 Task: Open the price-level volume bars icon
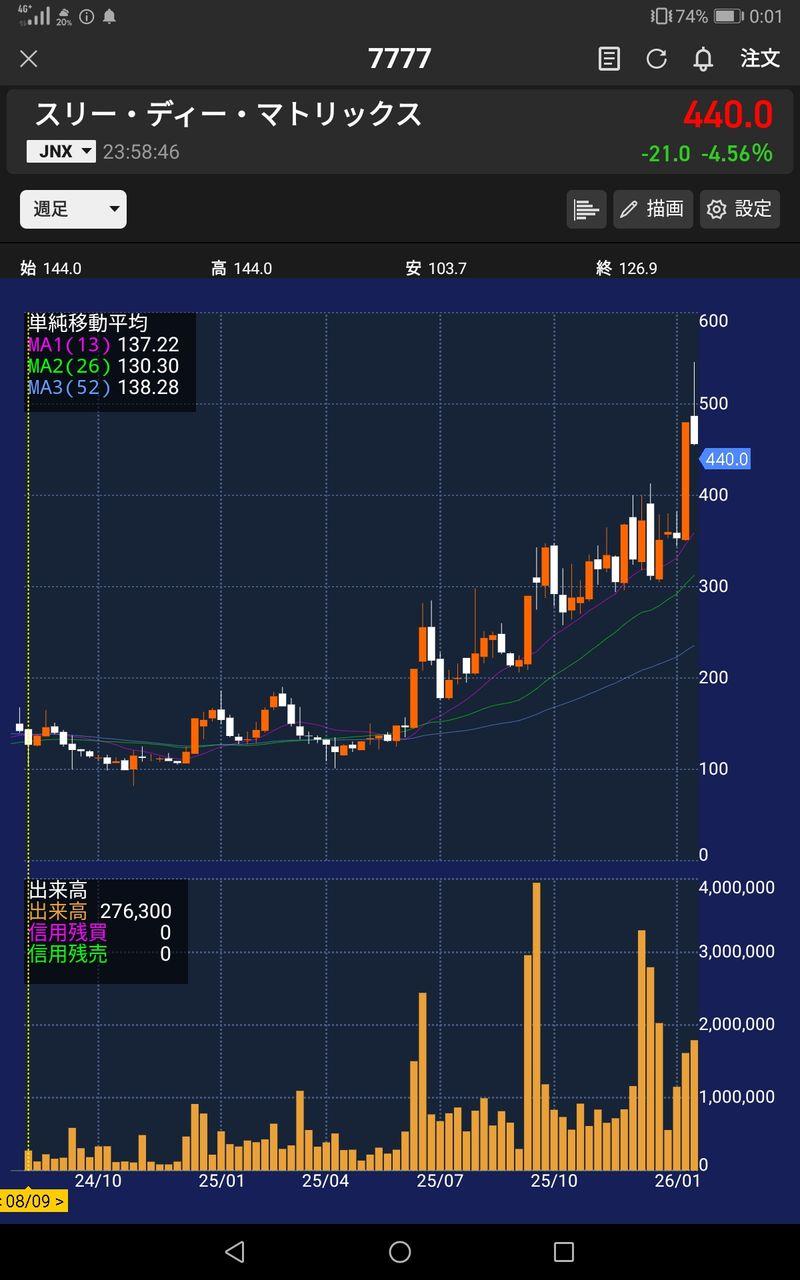tap(586, 209)
